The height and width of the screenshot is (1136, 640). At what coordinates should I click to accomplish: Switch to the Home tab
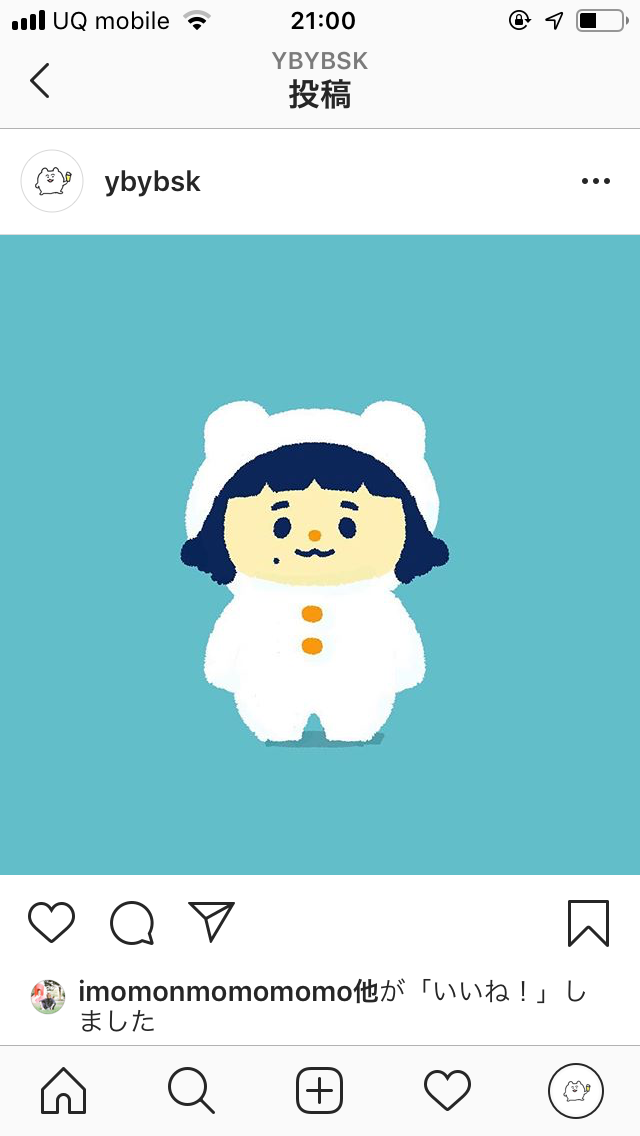coord(63,1090)
